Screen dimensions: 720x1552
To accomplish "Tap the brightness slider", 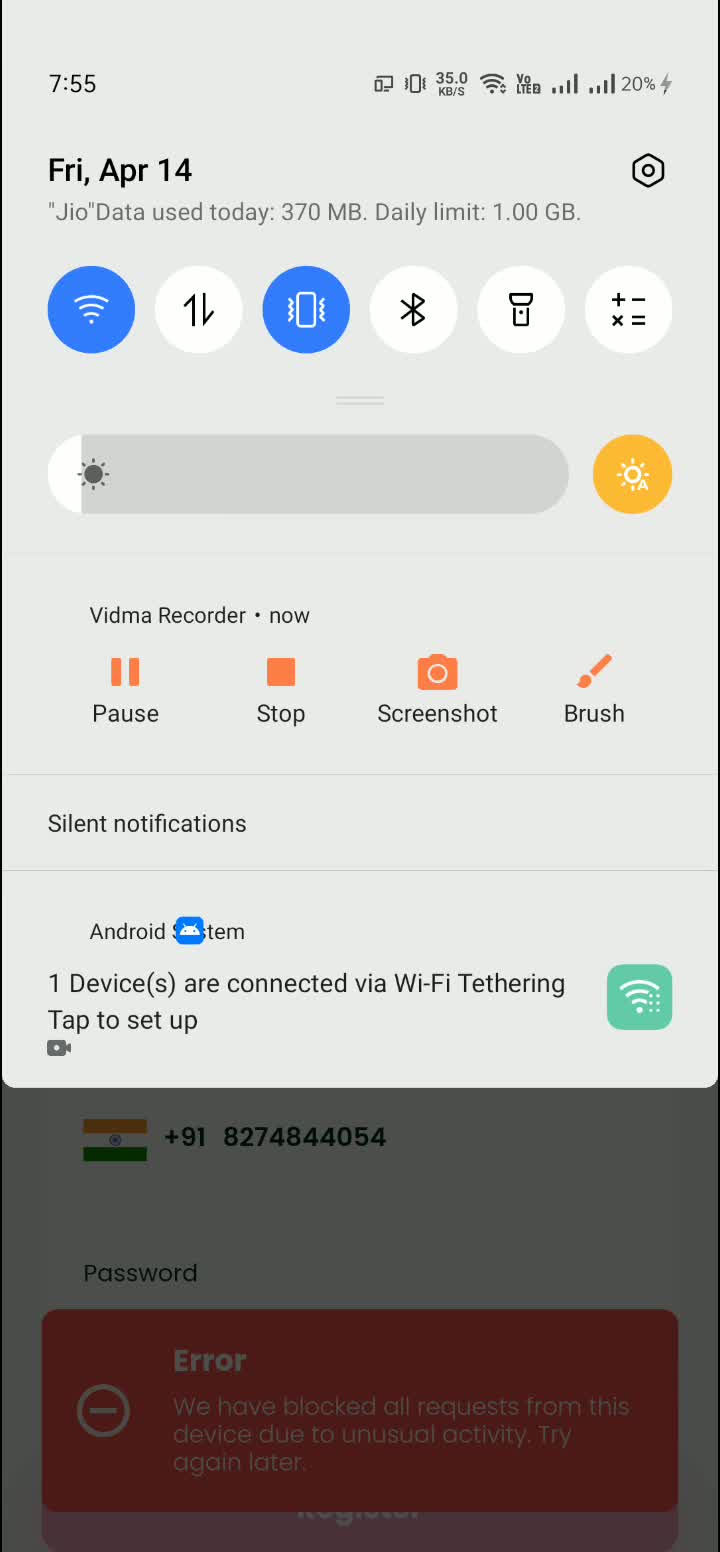I will click(308, 474).
